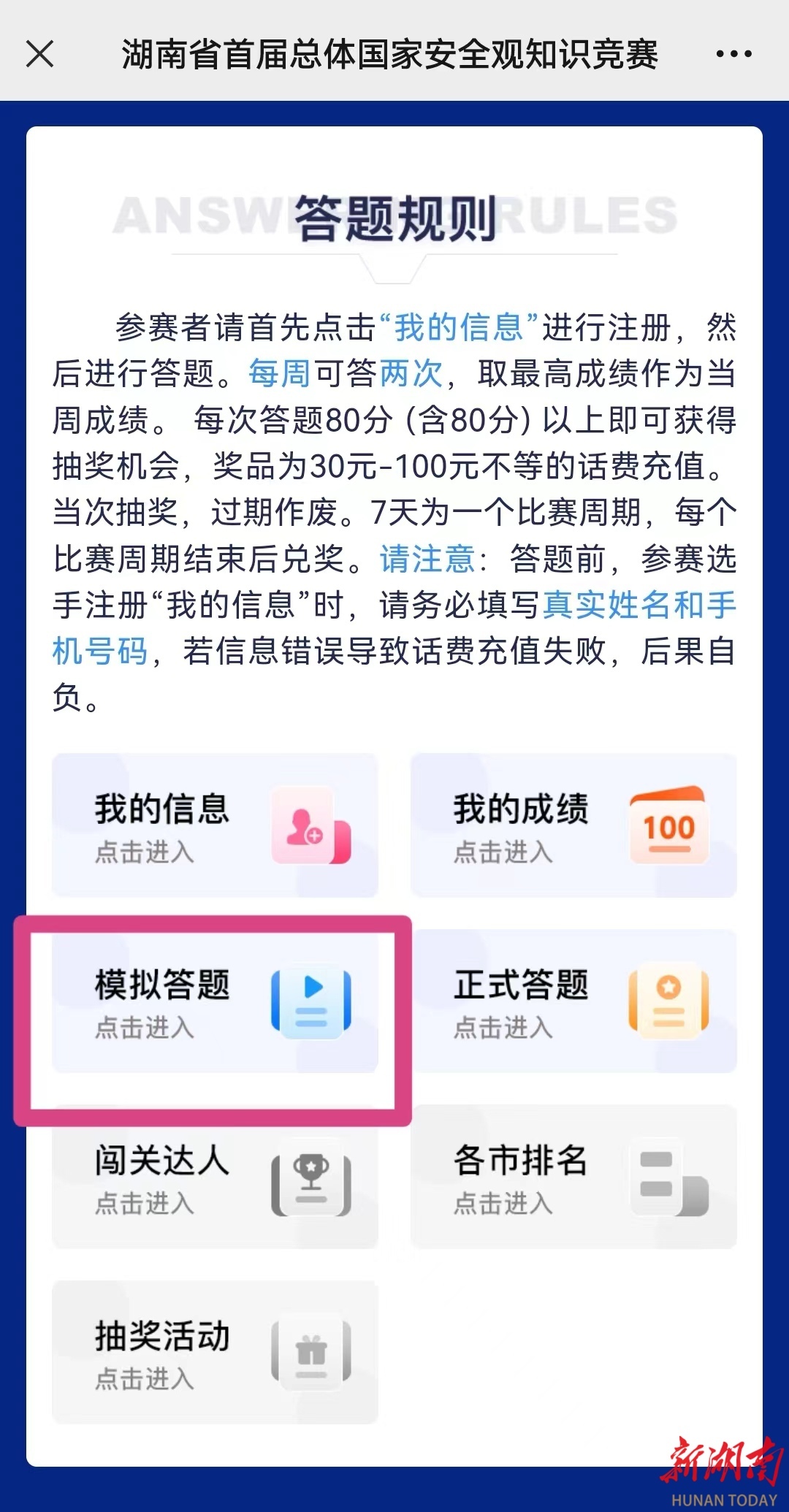Check 各市排名 city rankings

tap(573, 1177)
